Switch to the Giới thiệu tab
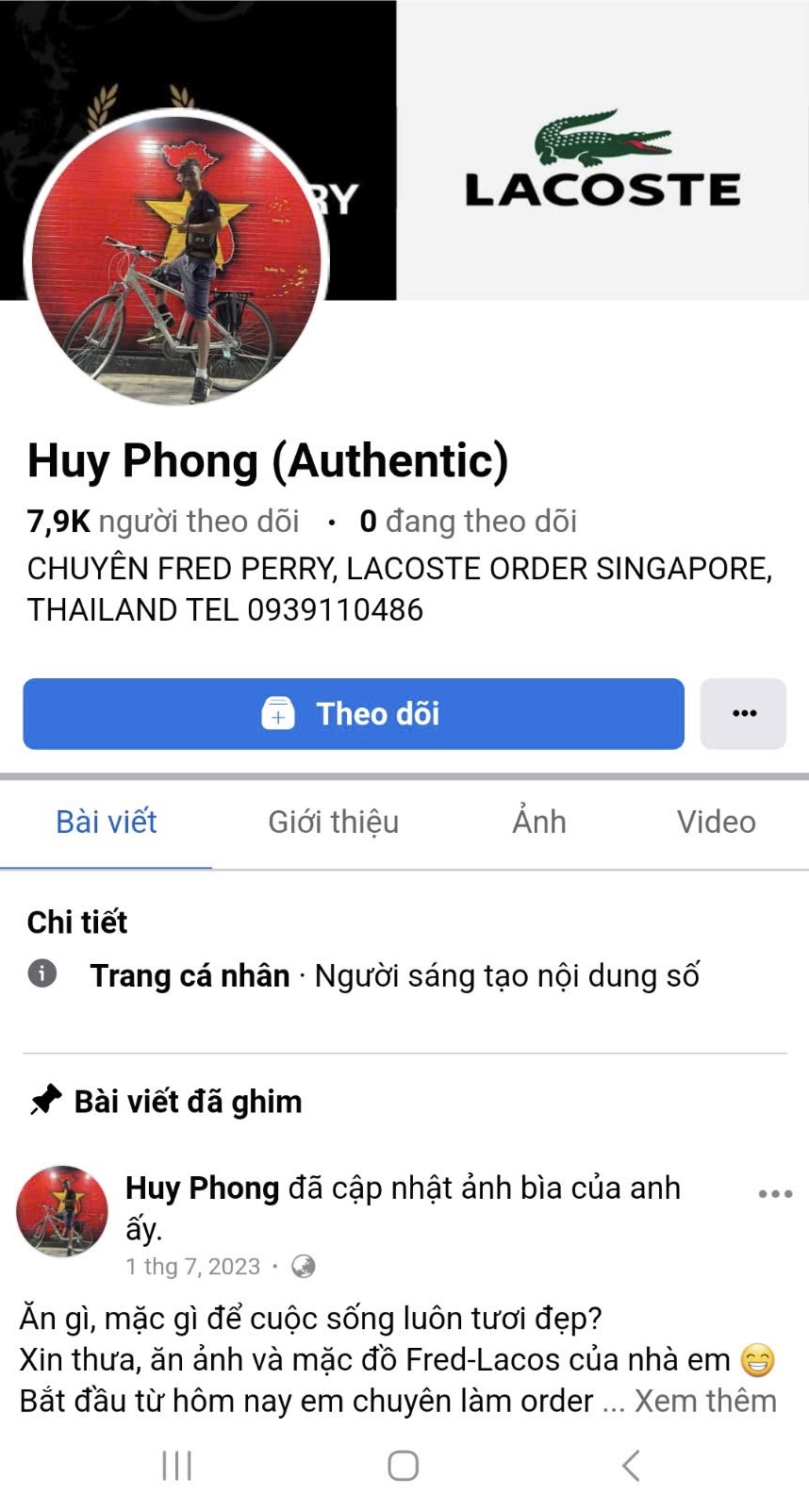 click(x=333, y=822)
